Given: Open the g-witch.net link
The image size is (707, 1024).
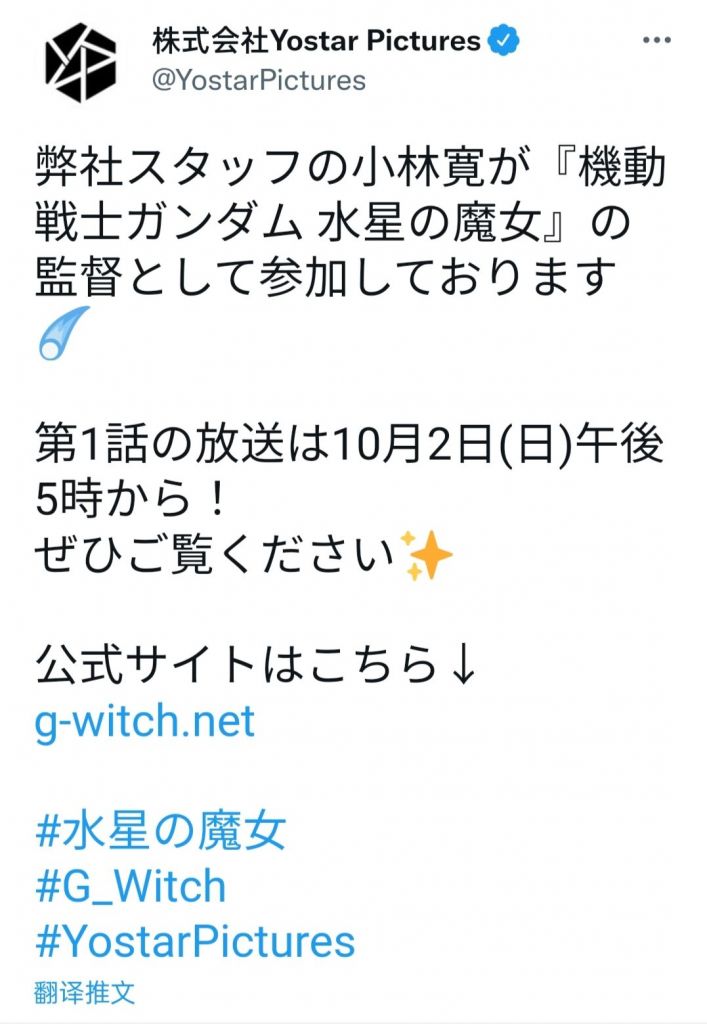Looking at the screenshot, I should [x=145, y=721].
